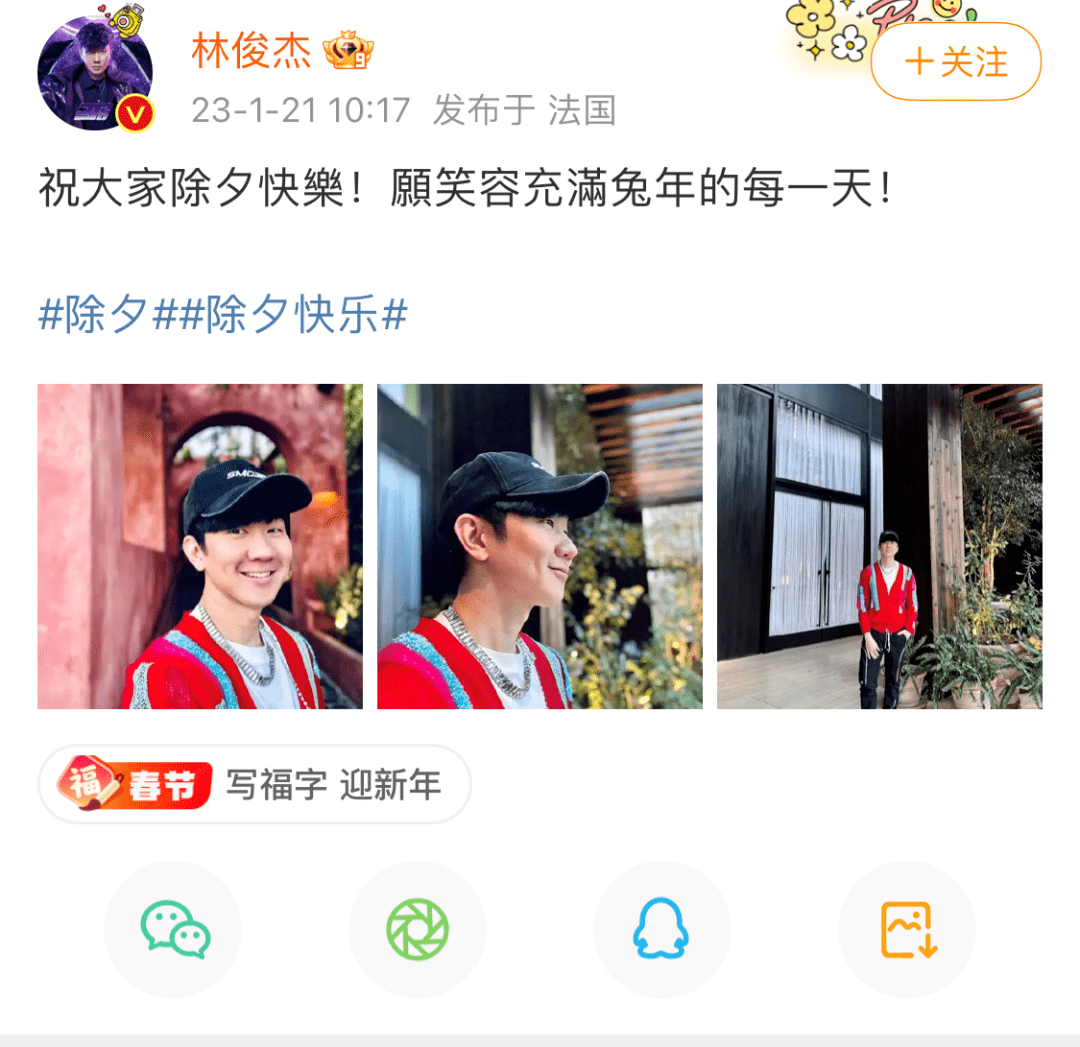Screen dimensions: 1080x1047
Task: Save the post as an image
Action: 907,930
